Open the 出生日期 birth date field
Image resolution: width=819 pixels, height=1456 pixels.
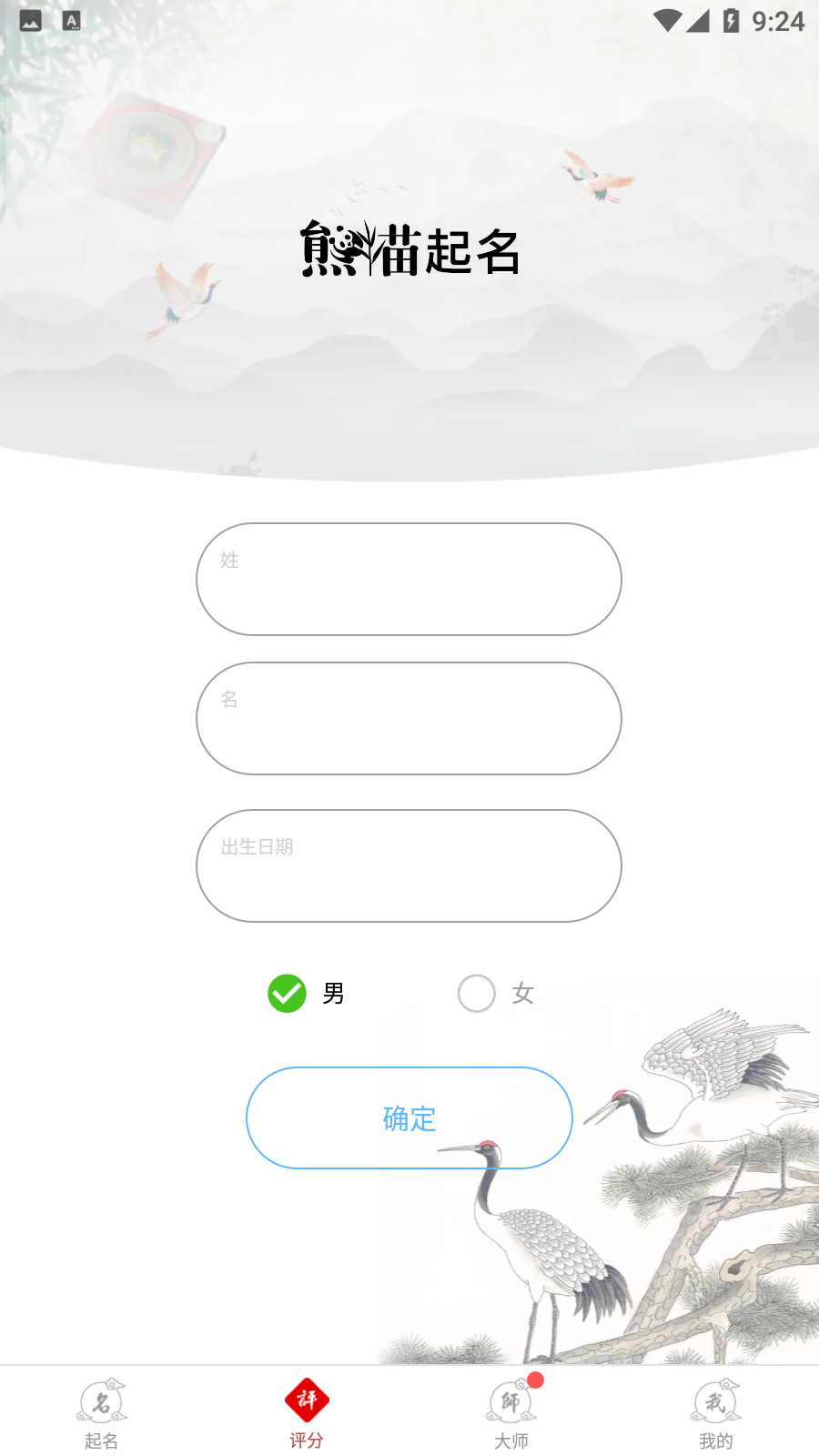pos(409,865)
